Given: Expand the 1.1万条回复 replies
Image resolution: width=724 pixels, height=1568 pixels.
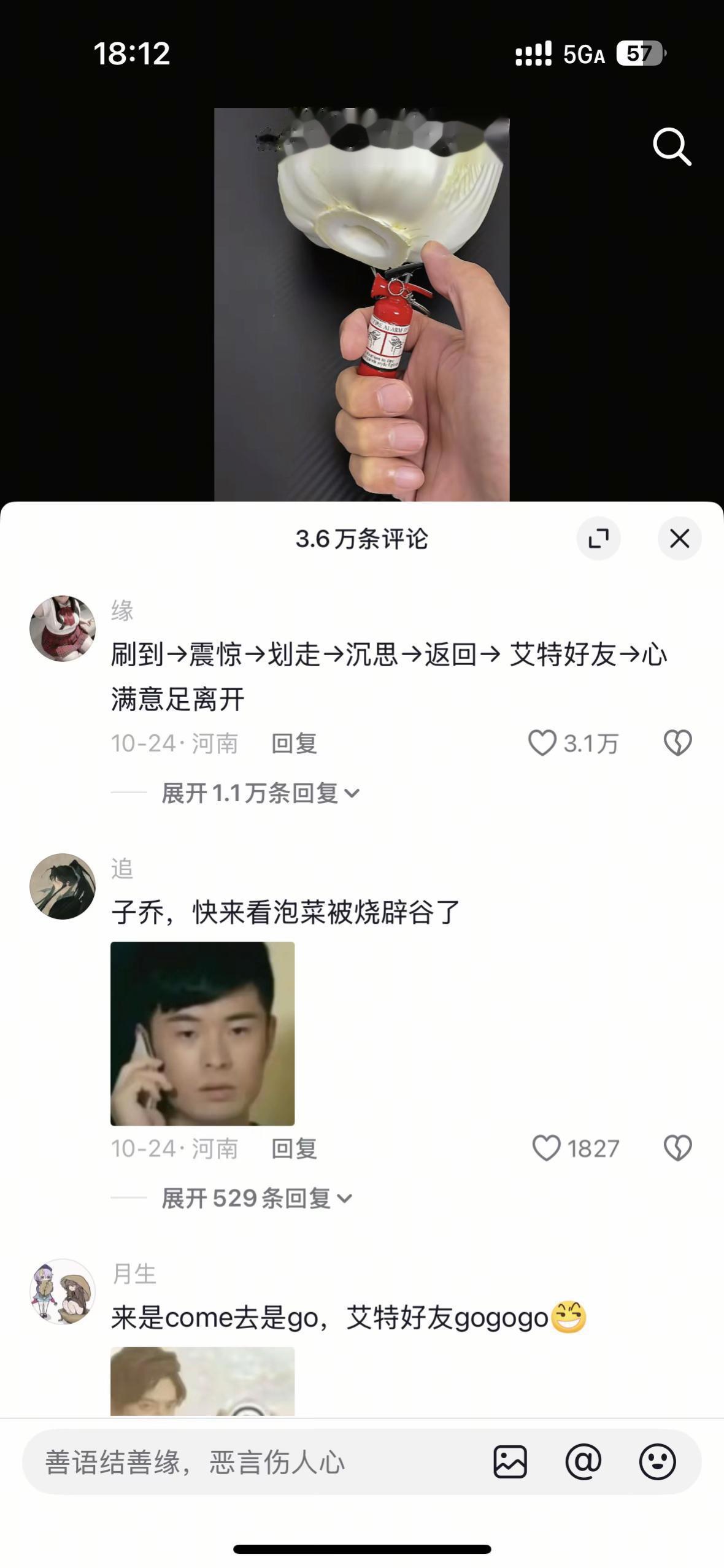Looking at the screenshot, I should (252, 793).
